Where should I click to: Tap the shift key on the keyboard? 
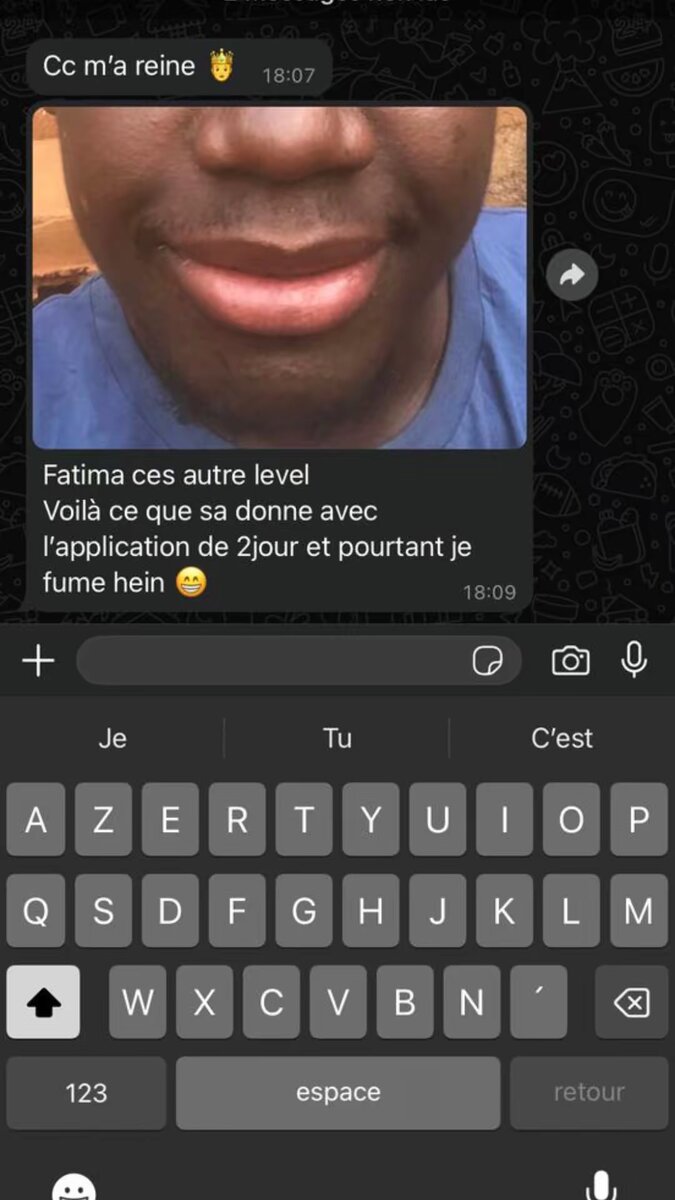(43, 1002)
